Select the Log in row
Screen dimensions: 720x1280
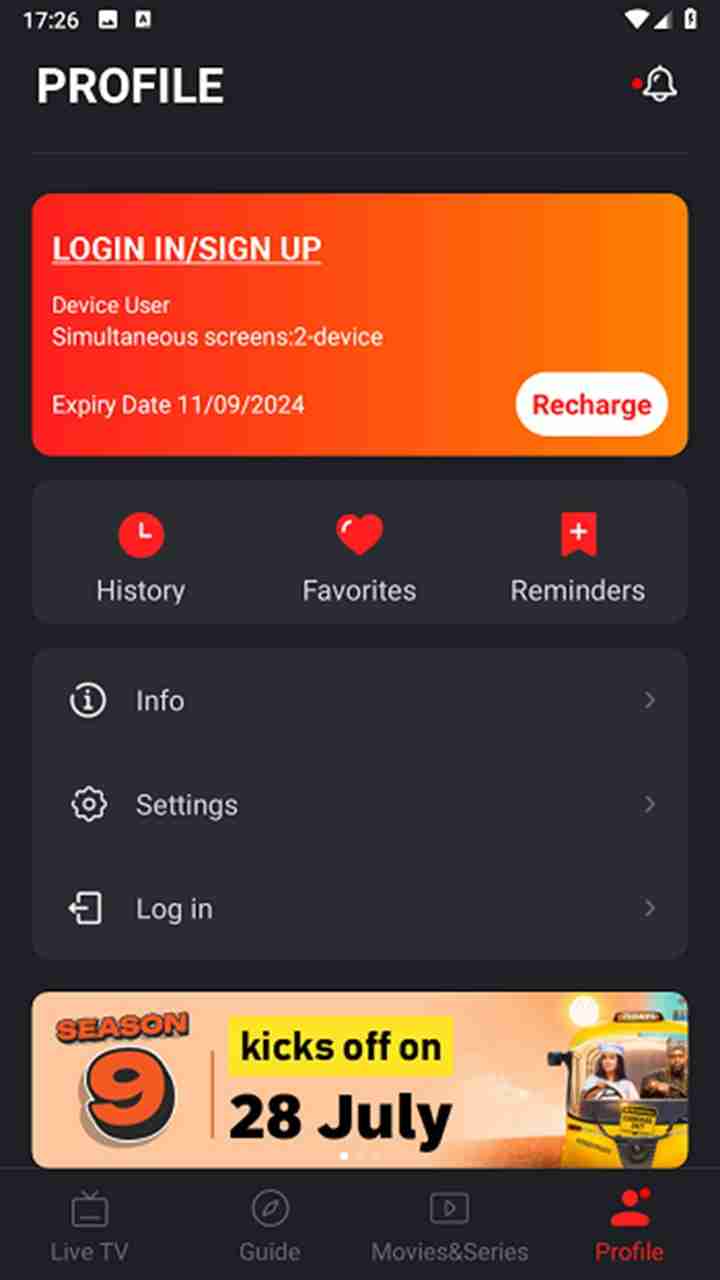pyautogui.click(x=360, y=908)
